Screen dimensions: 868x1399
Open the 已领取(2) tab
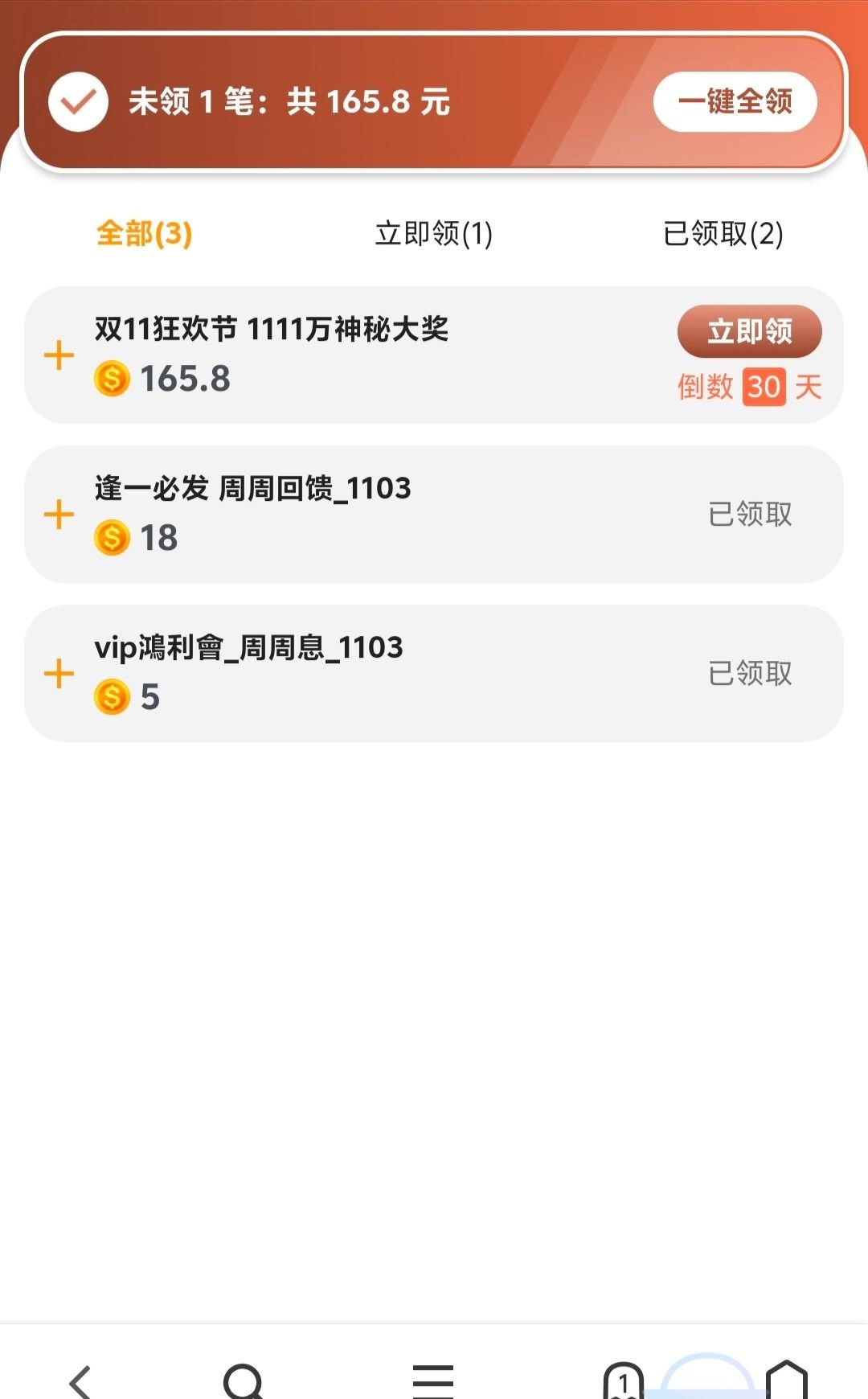coord(723,234)
